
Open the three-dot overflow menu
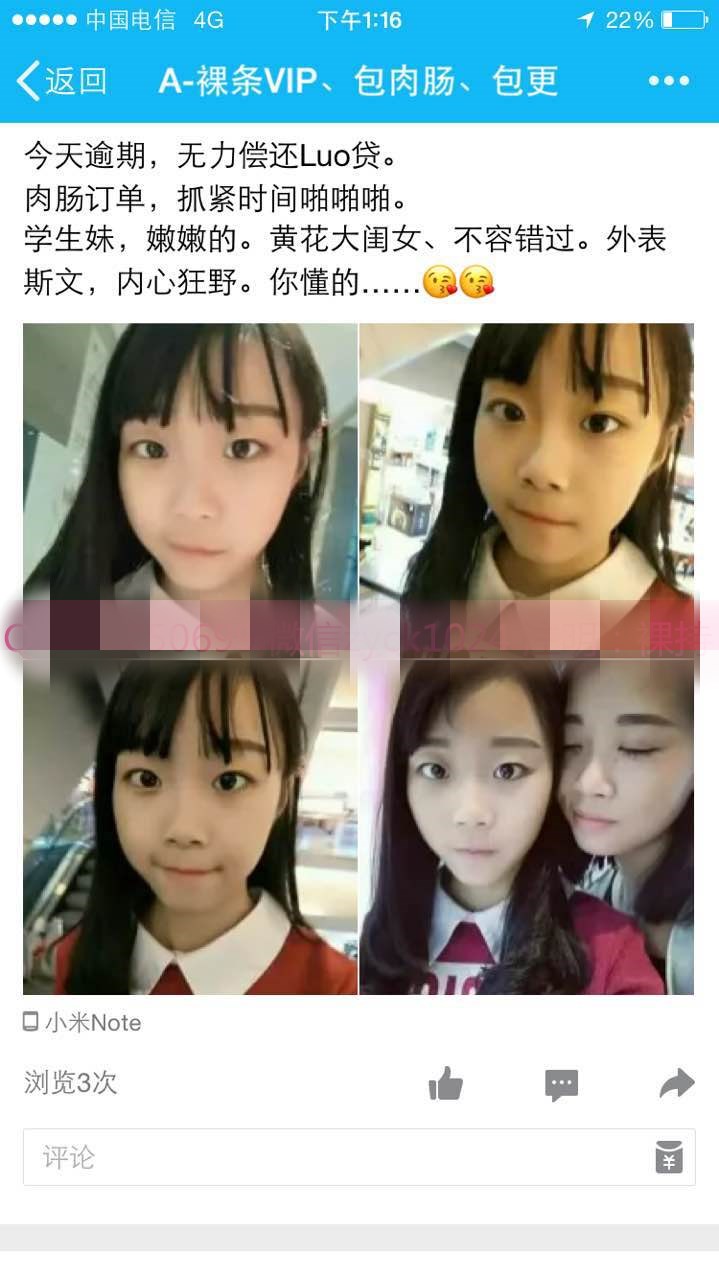click(669, 81)
